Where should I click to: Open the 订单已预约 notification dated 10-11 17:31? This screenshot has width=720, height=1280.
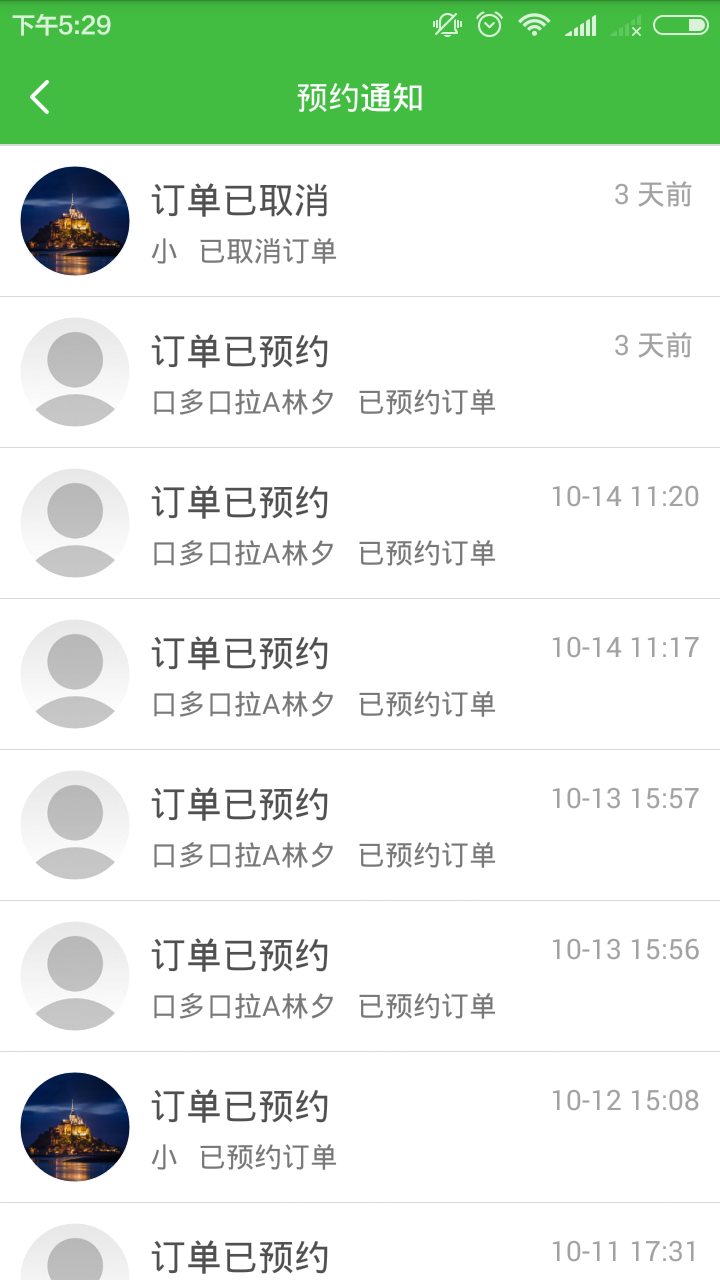click(x=360, y=1248)
